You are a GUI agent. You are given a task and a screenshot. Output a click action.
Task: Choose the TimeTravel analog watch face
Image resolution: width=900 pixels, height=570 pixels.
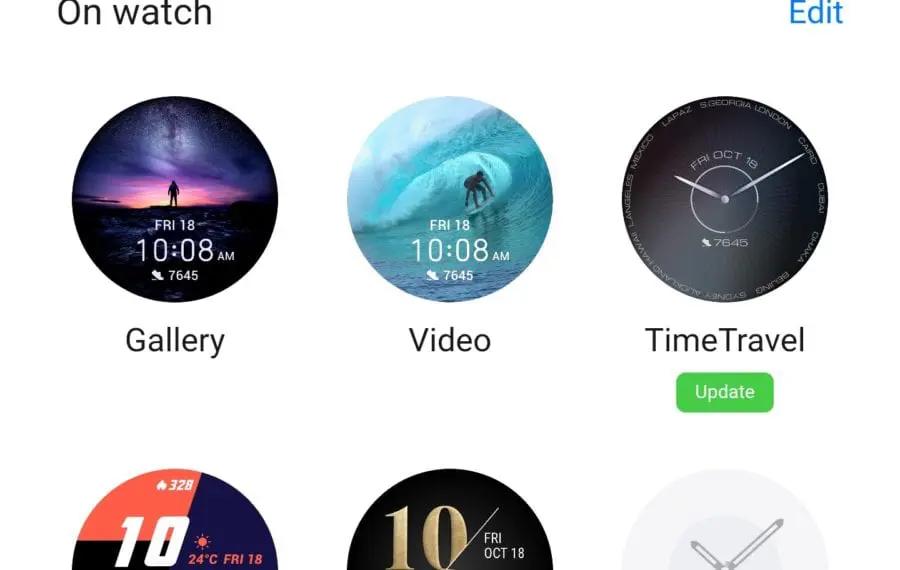[725, 199]
